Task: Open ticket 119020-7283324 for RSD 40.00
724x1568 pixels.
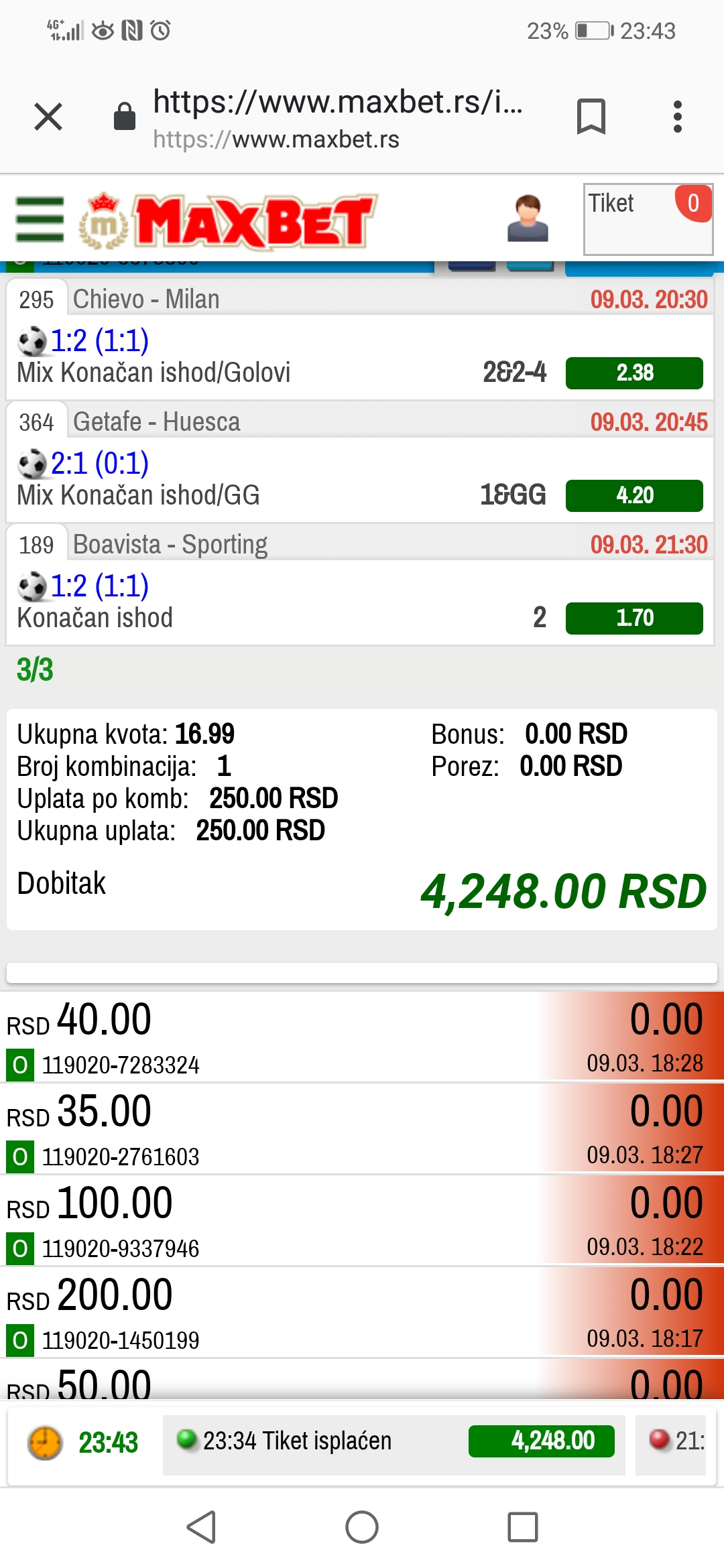Action: (x=362, y=1037)
